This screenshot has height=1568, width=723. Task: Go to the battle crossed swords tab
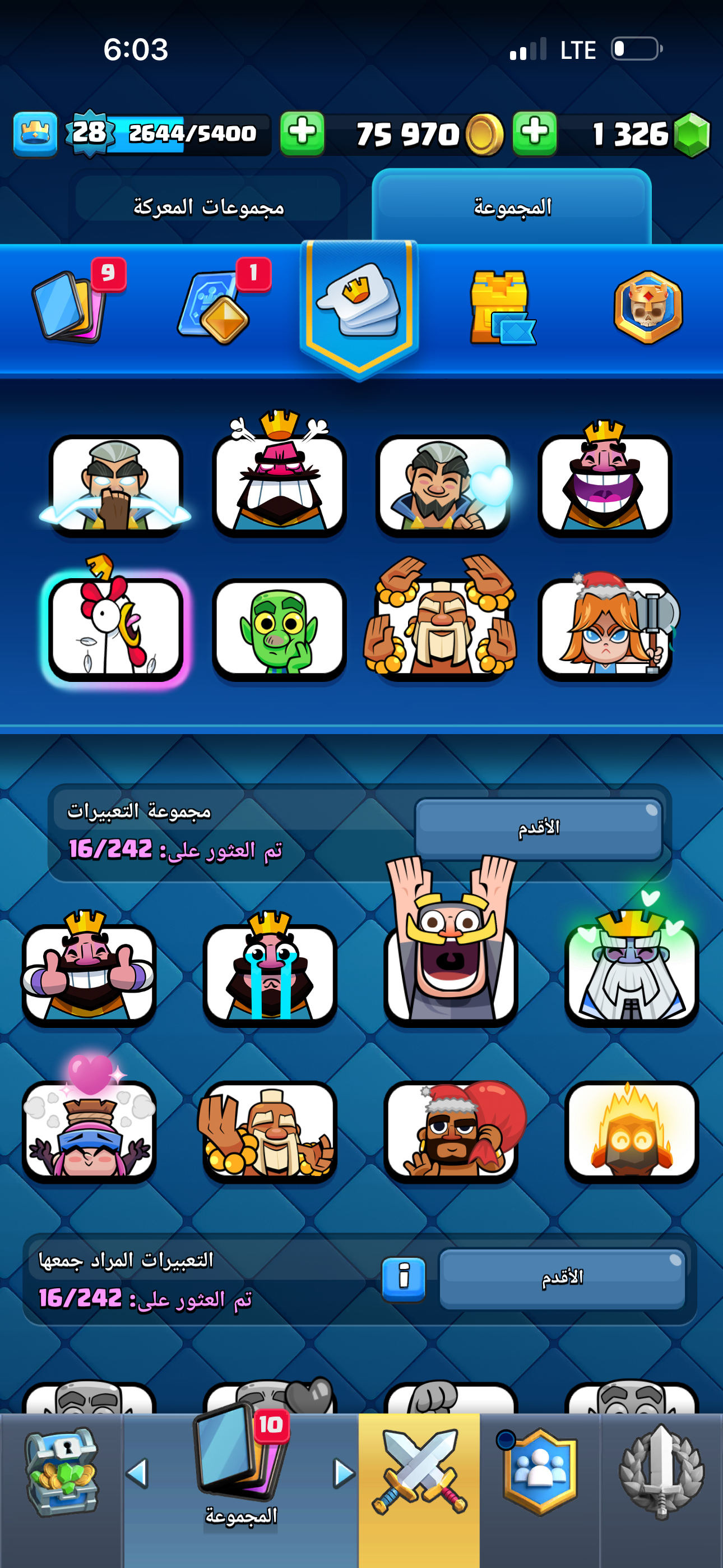tap(419, 1472)
